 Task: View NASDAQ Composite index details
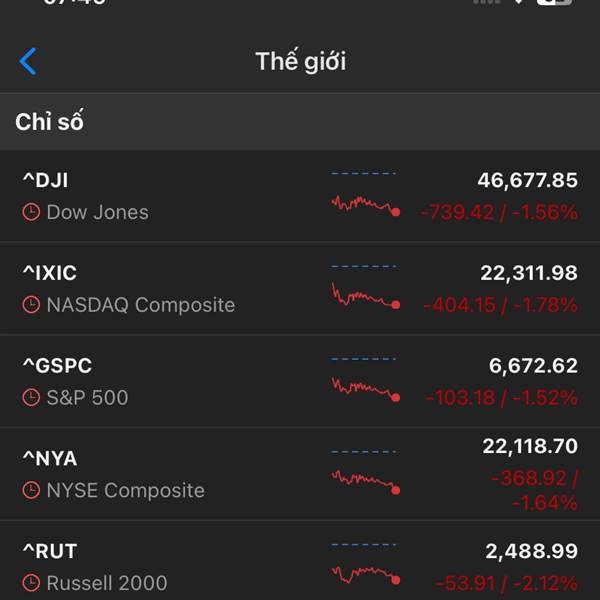click(300, 289)
